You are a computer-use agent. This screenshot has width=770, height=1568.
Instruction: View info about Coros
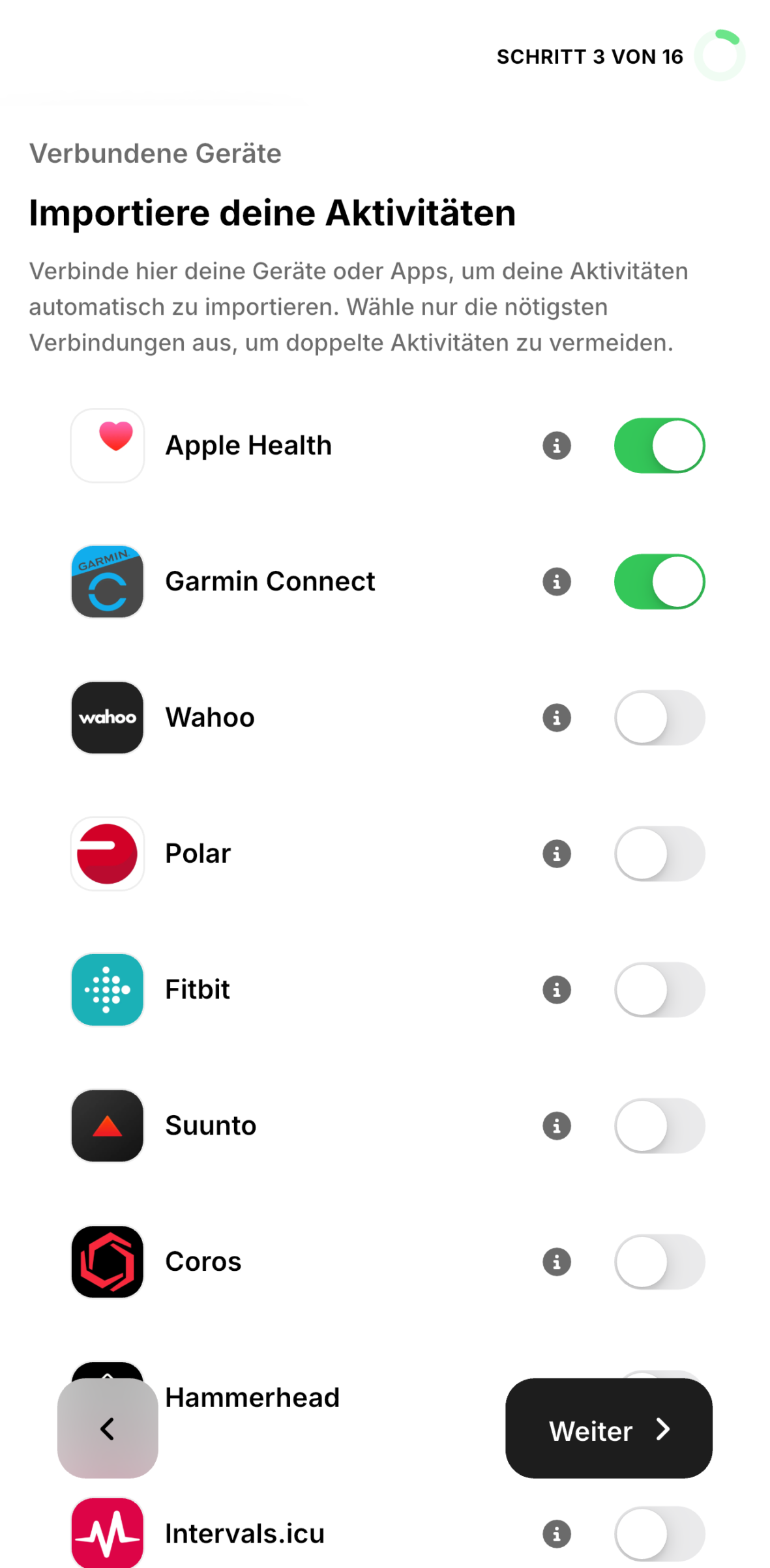[556, 1262]
